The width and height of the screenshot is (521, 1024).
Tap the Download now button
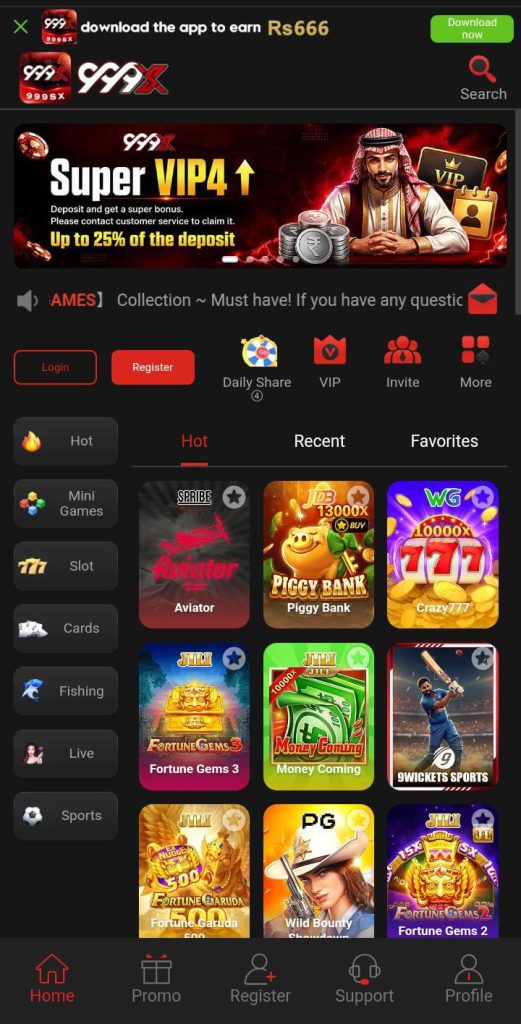tap(471, 28)
